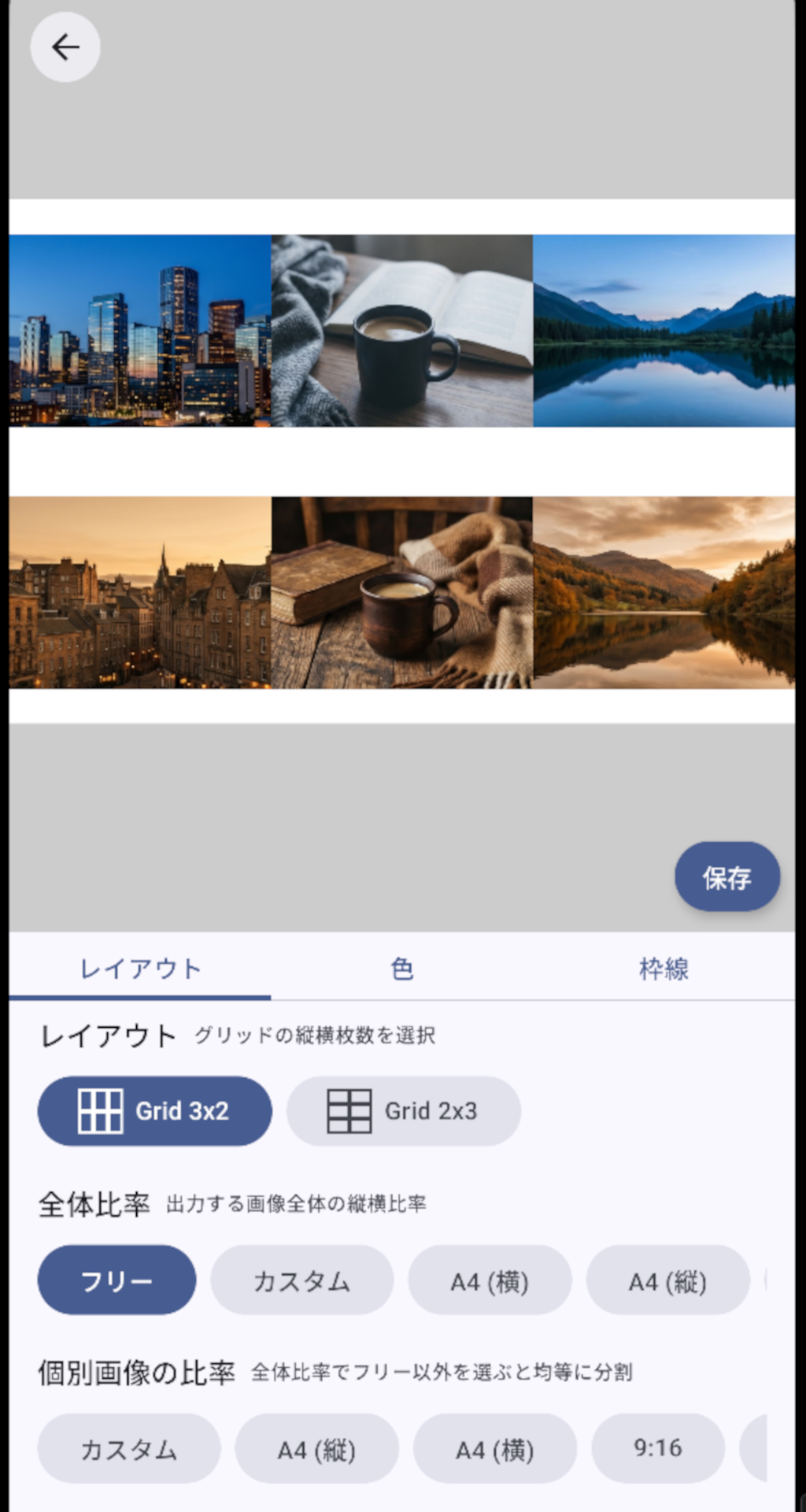Choose the Grid 3x2 layout
This screenshot has height=1512, width=806.
point(154,1110)
